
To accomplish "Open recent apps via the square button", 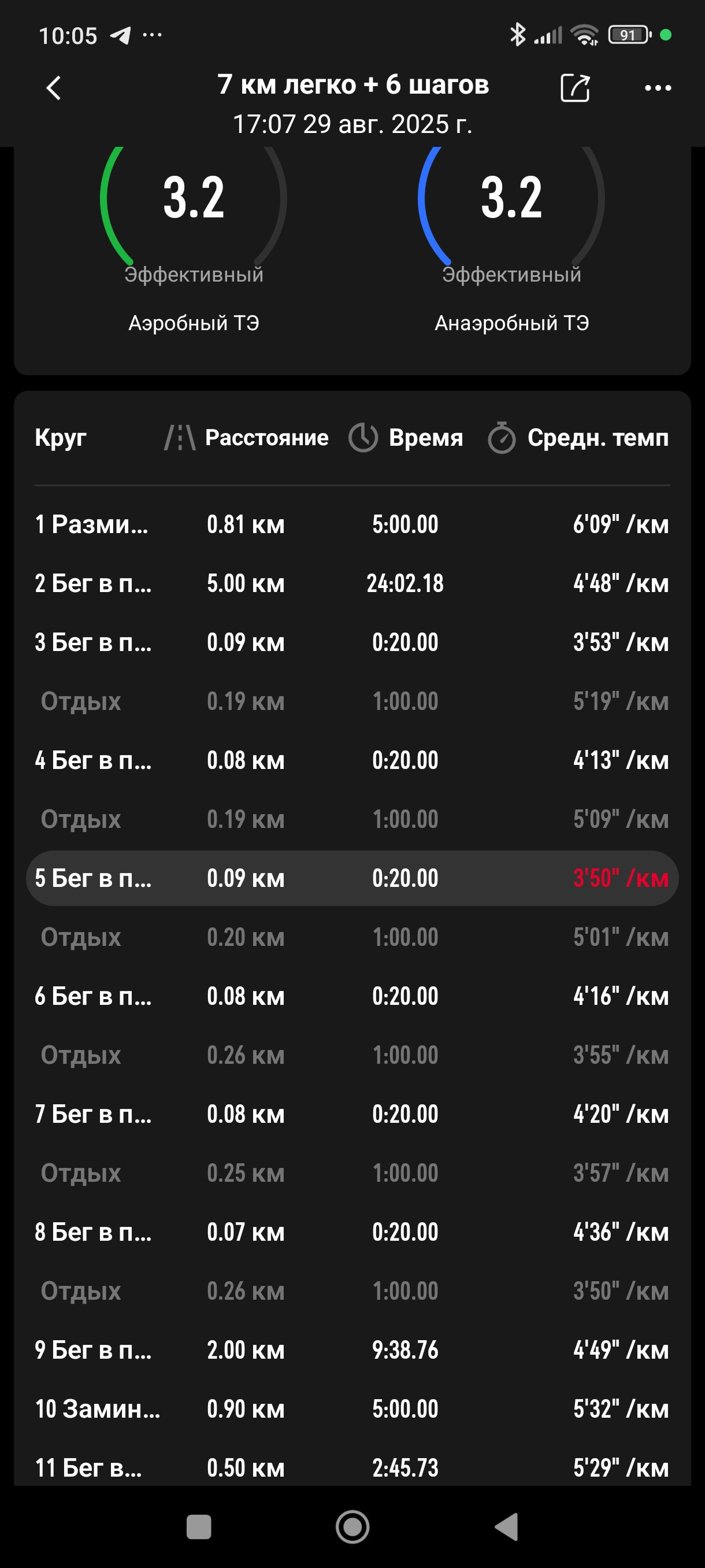I will pos(198,1526).
